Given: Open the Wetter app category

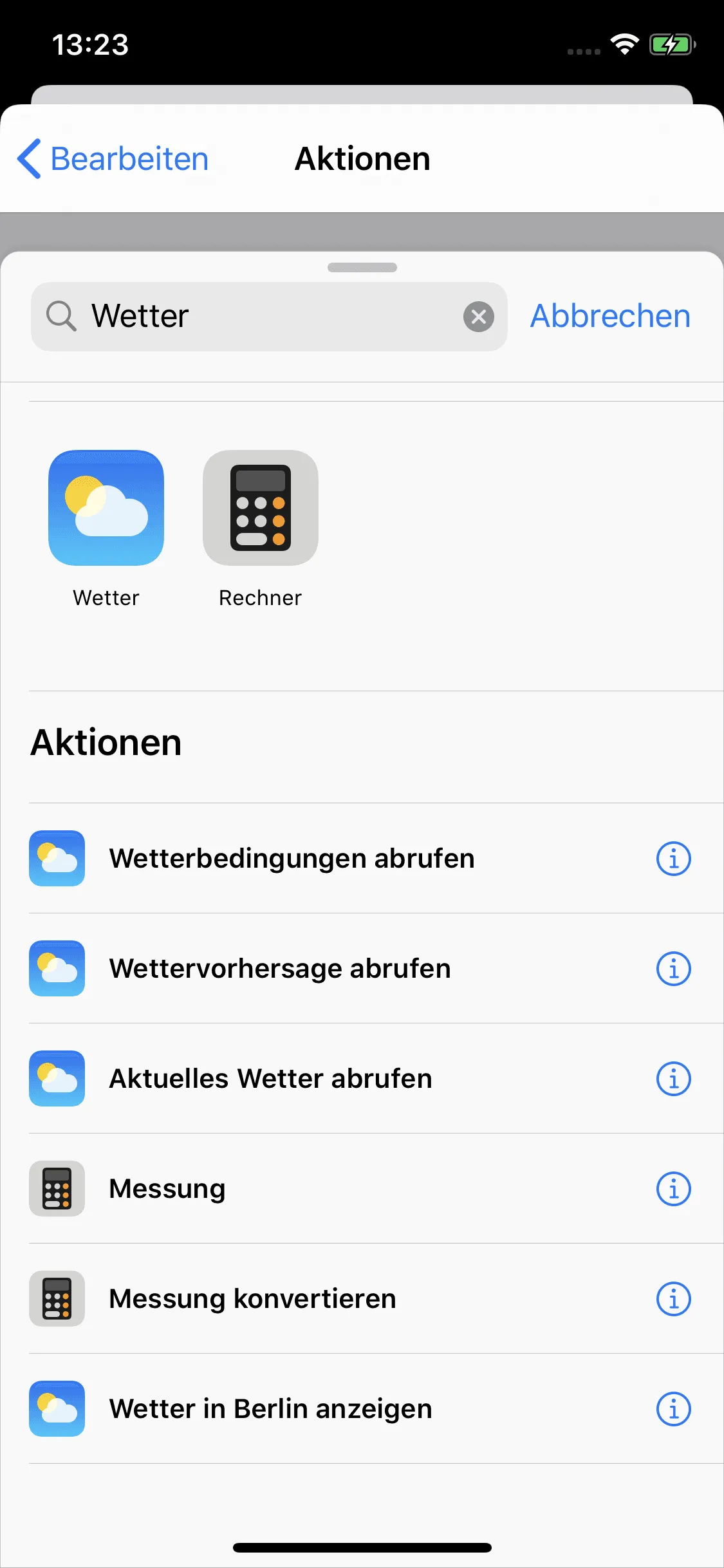Looking at the screenshot, I should tap(106, 528).
